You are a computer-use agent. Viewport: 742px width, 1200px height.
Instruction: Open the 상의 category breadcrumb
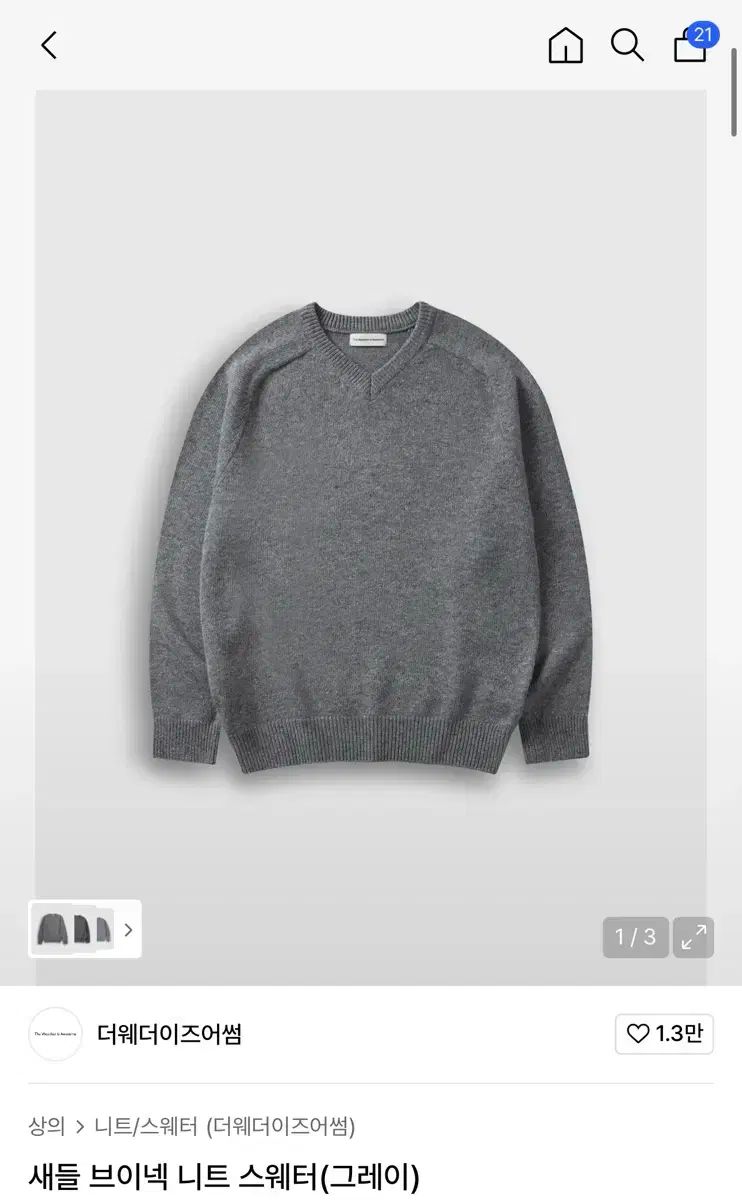(46, 1127)
